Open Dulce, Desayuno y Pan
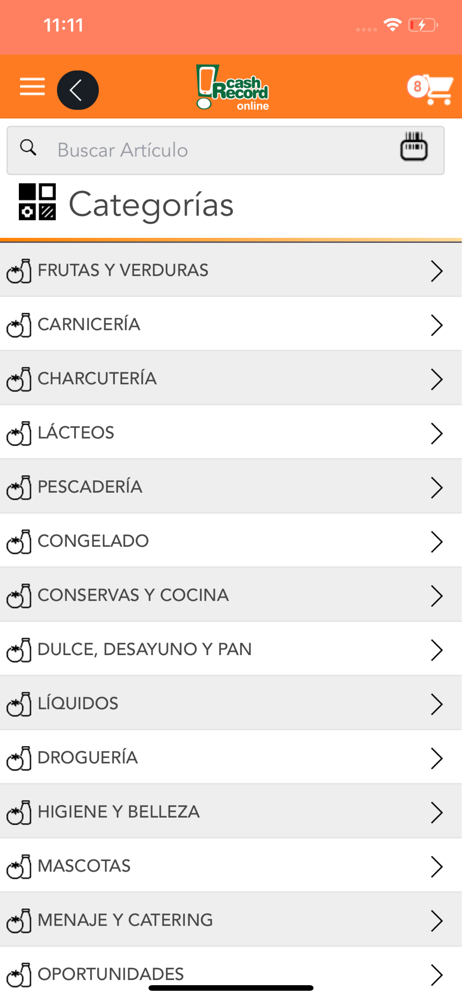 pyautogui.click(x=231, y=650)
